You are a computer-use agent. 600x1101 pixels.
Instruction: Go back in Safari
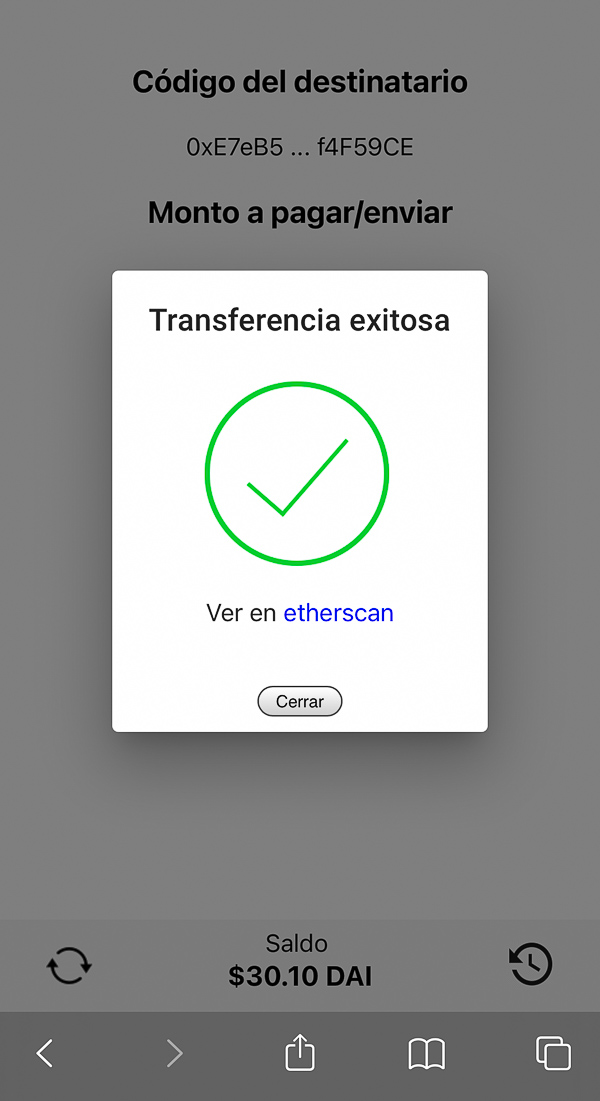45,1053
